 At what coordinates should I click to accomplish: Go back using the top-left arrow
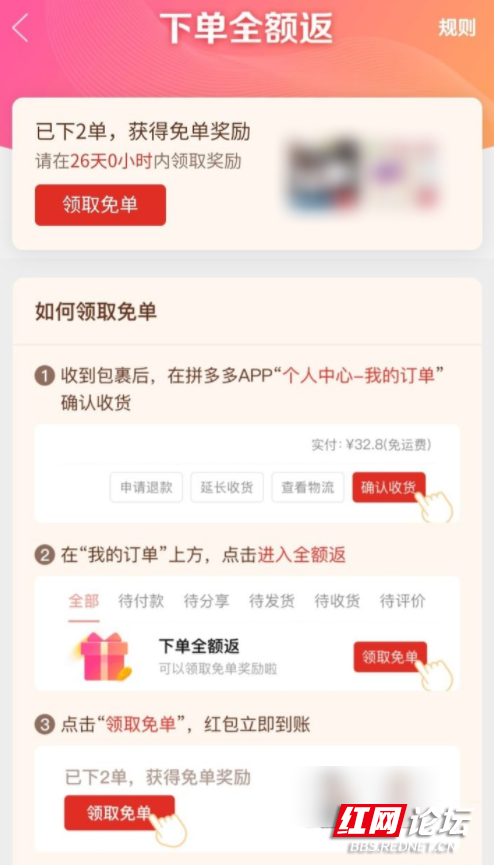click(20, 28)
